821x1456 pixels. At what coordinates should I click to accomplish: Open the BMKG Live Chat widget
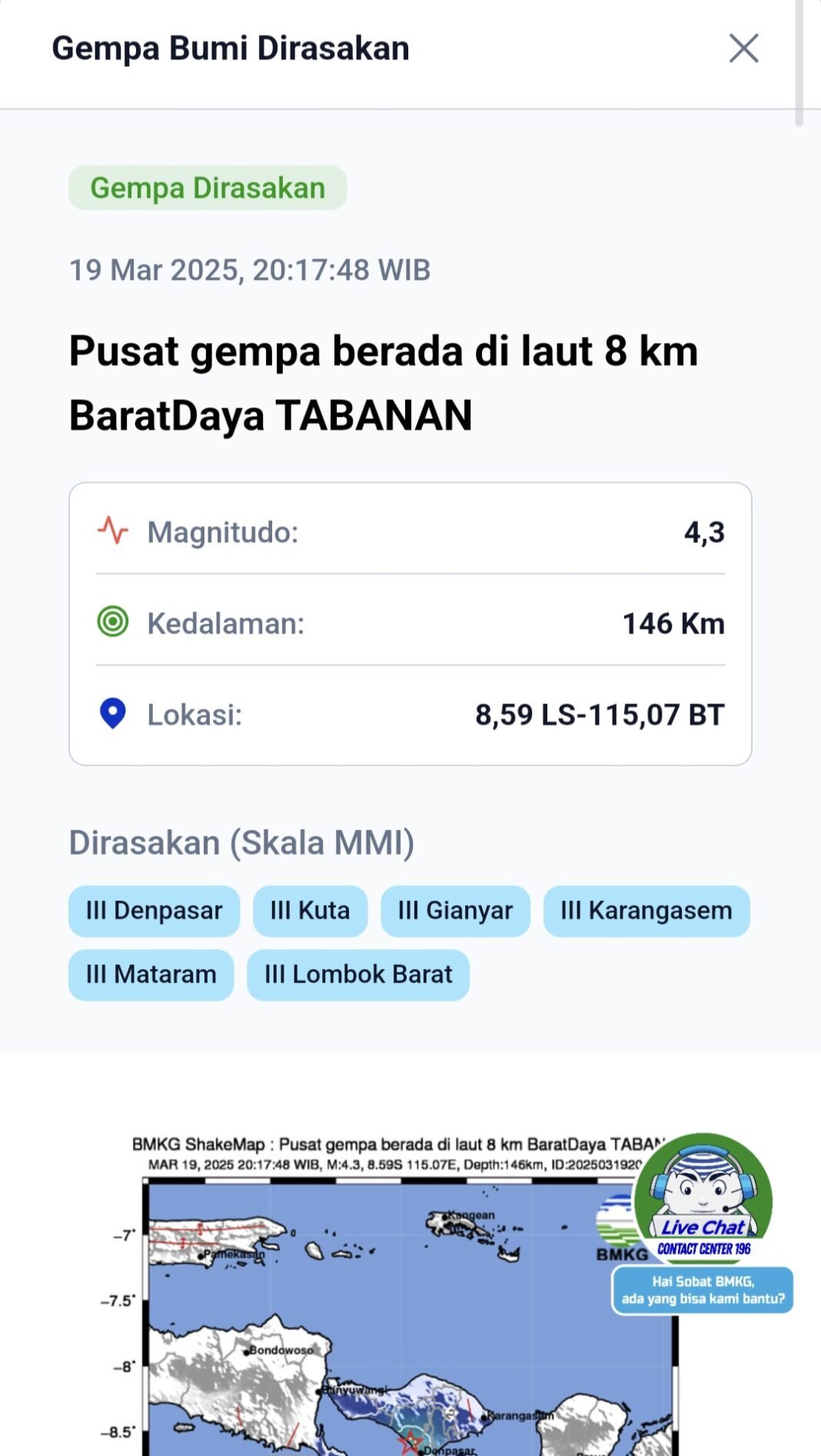coord(703,1196)
